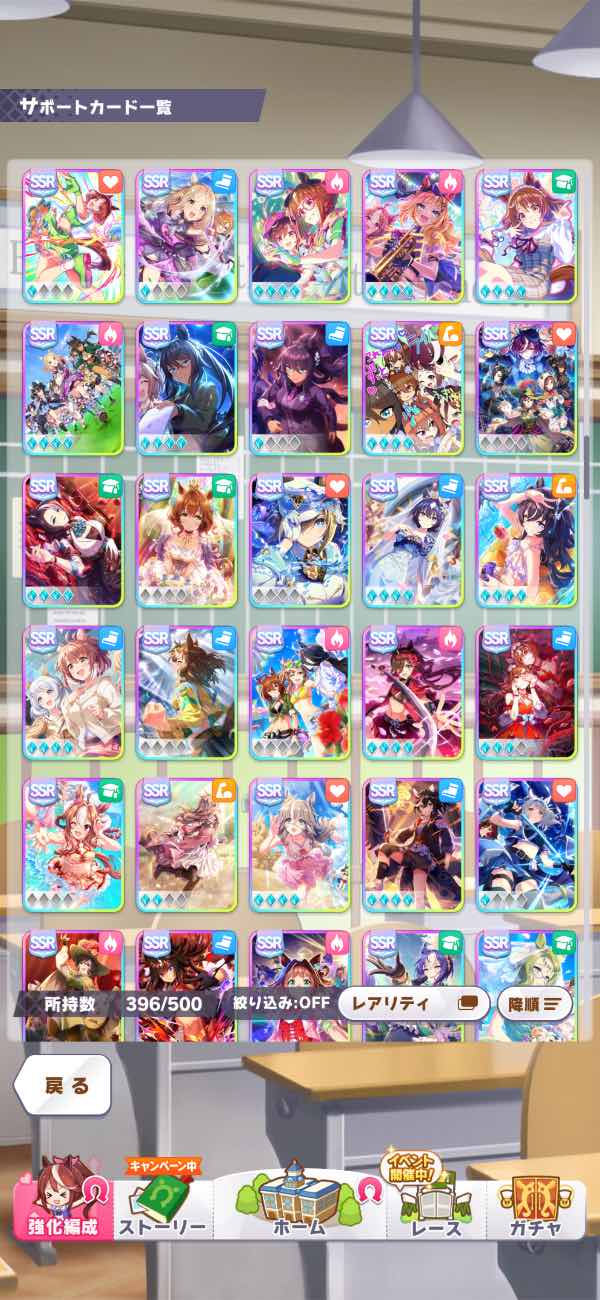Image resolution: width=600 pixels, height=1300 pixels.
Task: Open the SSR card with red sleeping girl
Action: 73,541
